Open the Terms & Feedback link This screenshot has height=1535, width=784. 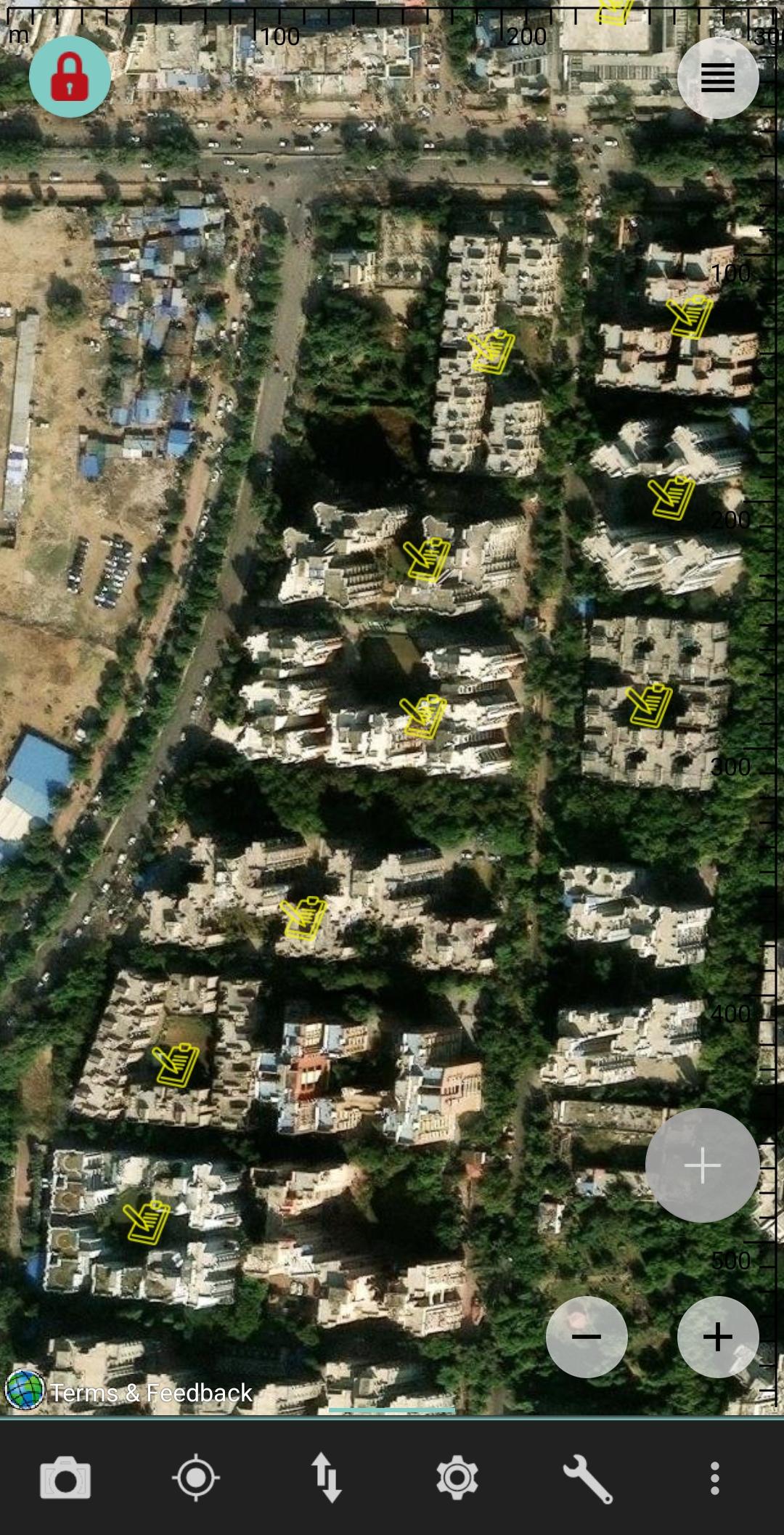pyautogui.click(x=150, y=1393)
